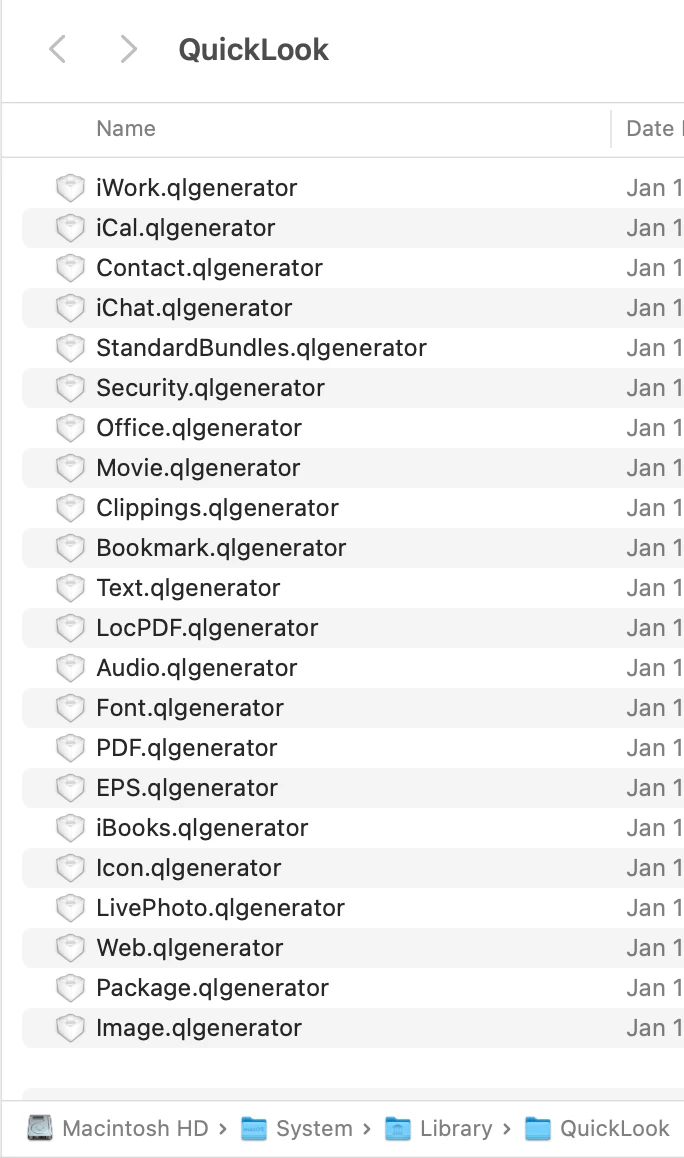Select LocPDF.qlgenerator
684x1158 pixels.
(207, 628)
